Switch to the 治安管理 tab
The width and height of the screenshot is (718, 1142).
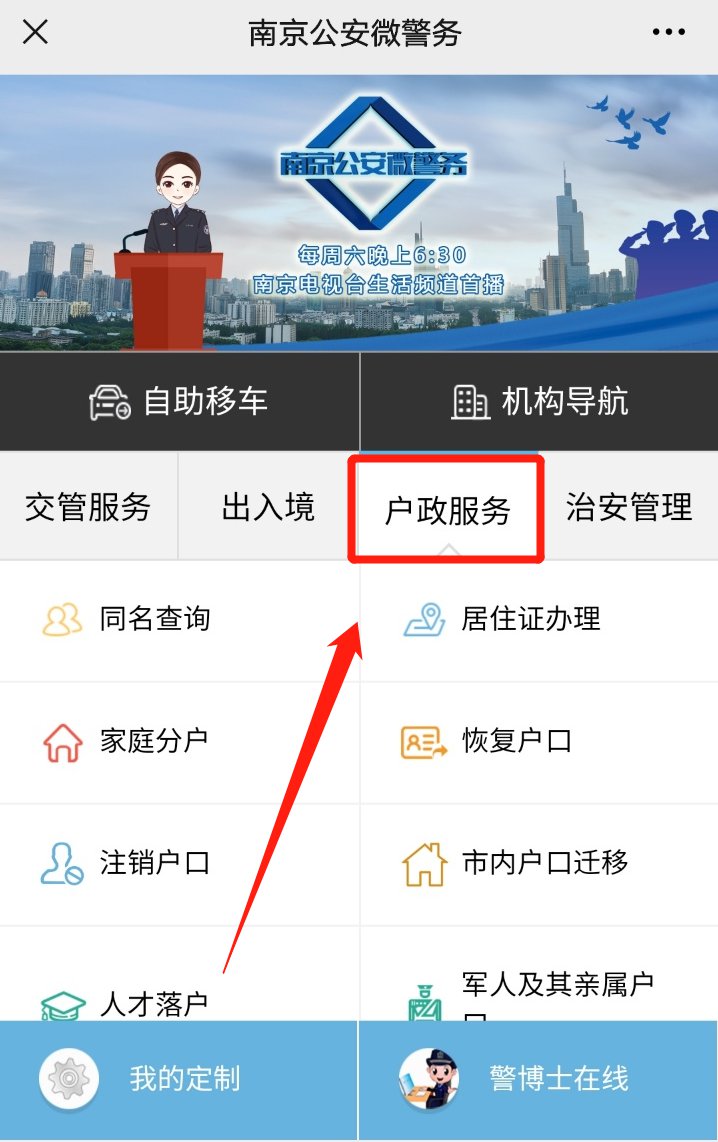point(629,507)
